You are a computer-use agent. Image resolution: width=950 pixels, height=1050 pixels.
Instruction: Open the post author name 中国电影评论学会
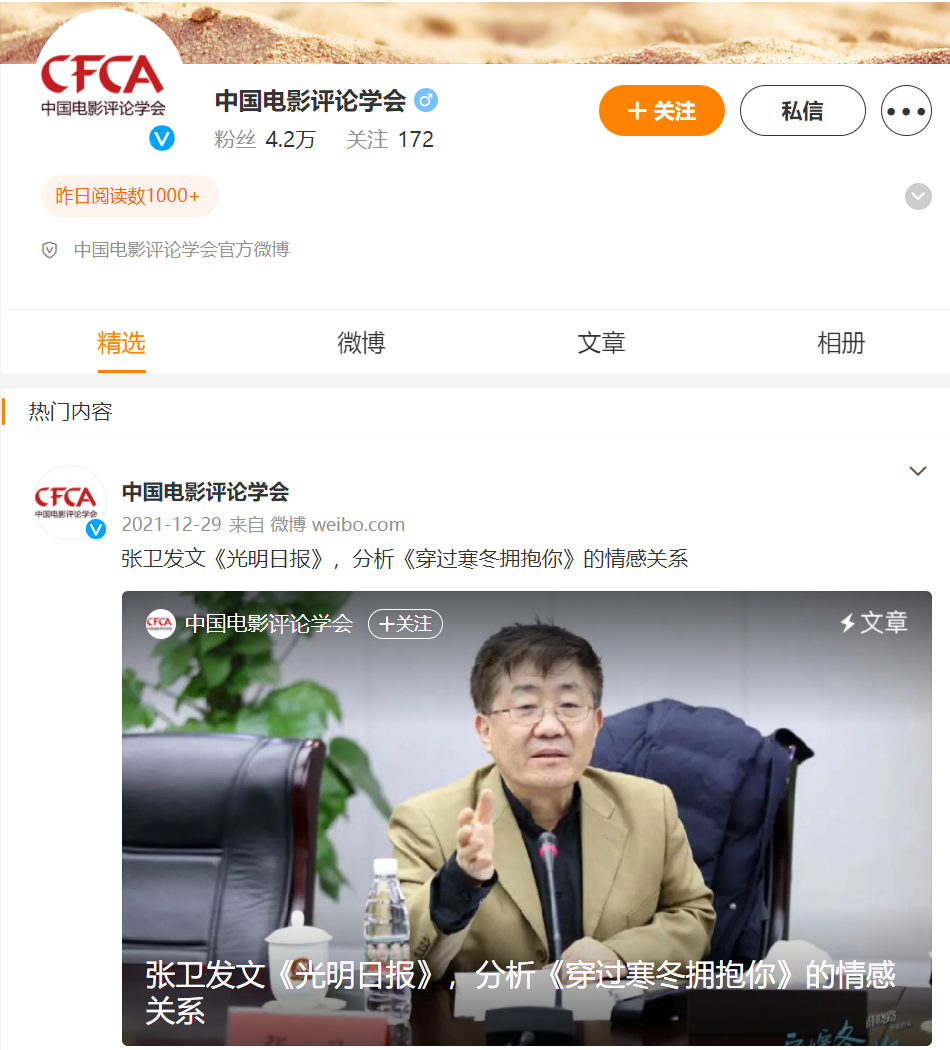click(205, 492)
